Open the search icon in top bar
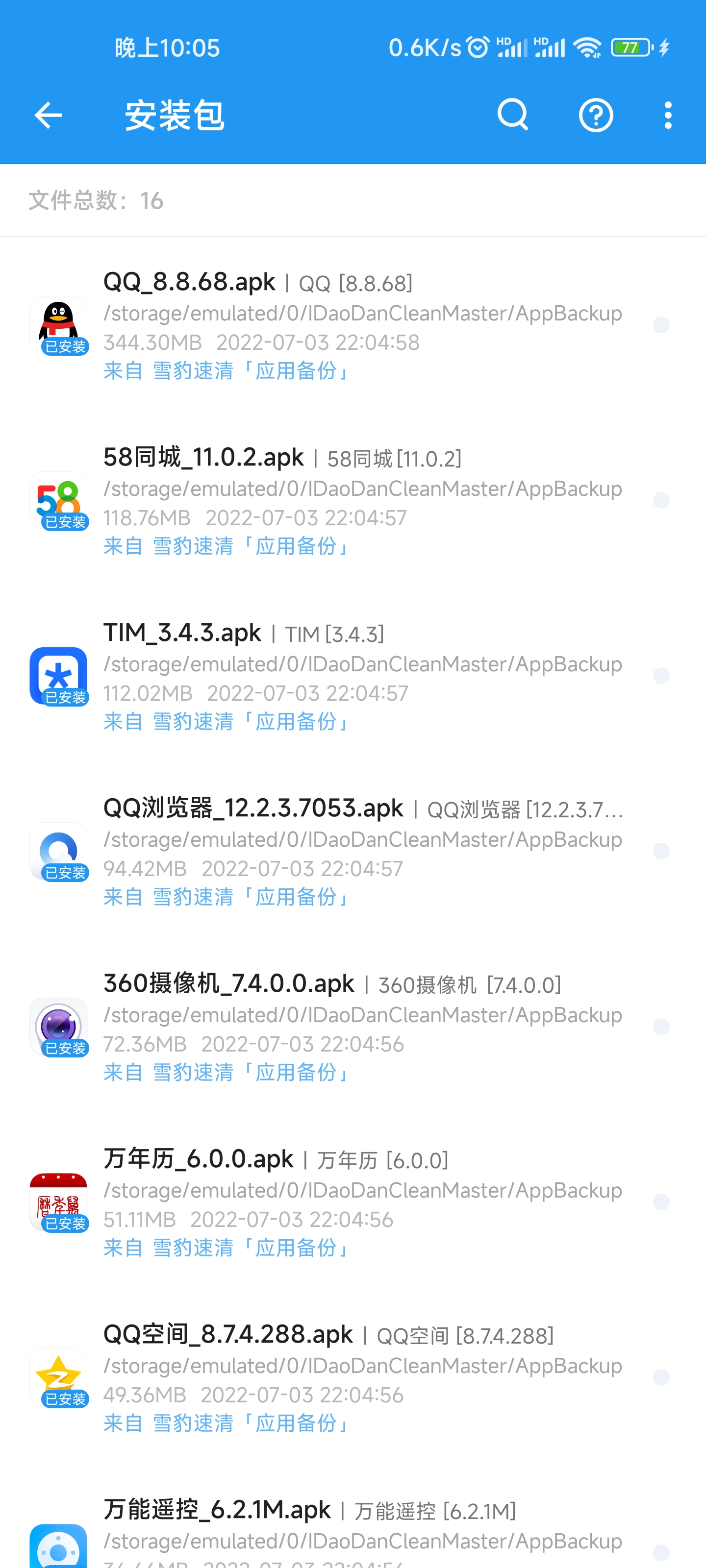Screen dimensions: 706x1568 coord(512,115)
